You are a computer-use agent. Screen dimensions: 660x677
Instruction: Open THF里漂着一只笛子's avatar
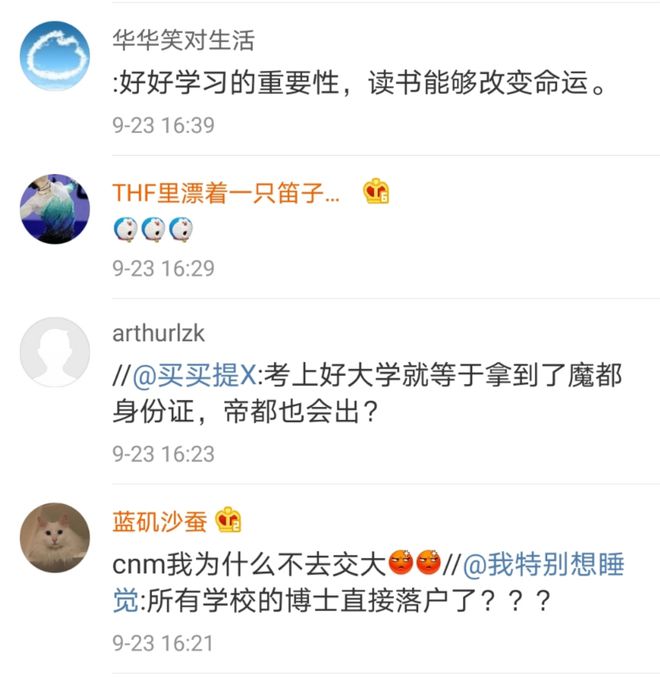click(x=55, y=209)
